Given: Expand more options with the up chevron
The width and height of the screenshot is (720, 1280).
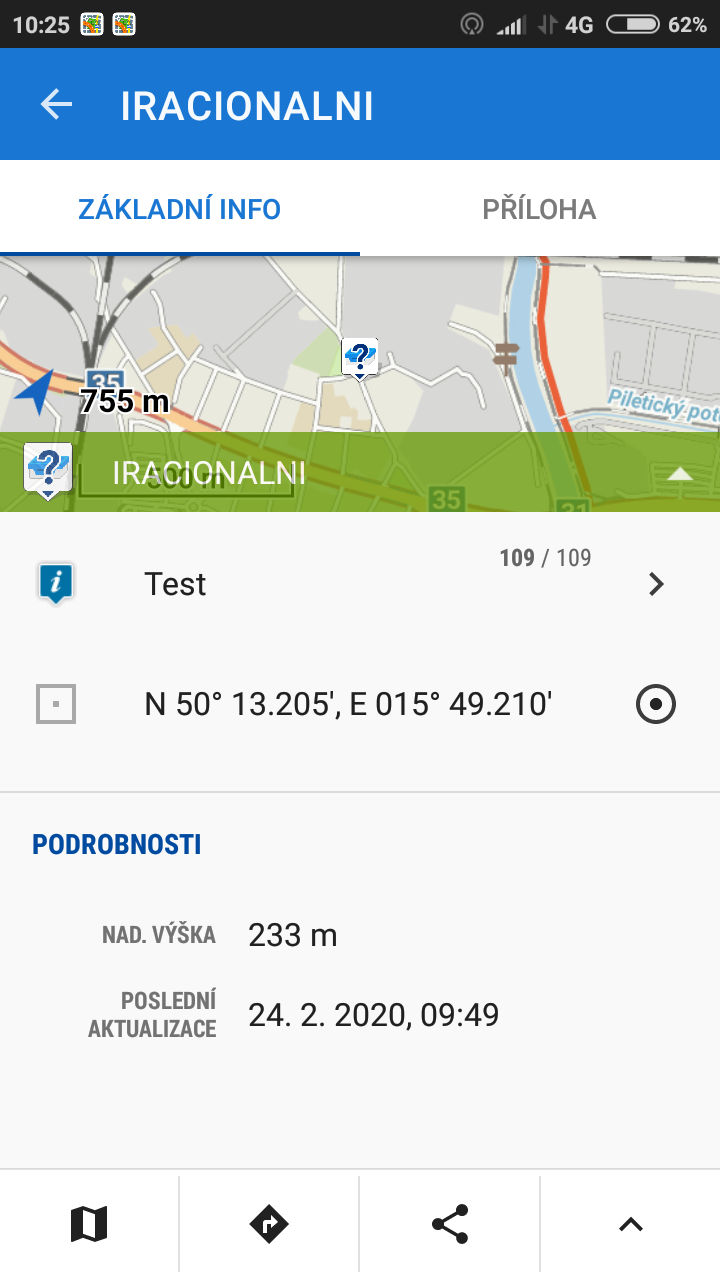Looking at the screenshot, I should 630,1224.
